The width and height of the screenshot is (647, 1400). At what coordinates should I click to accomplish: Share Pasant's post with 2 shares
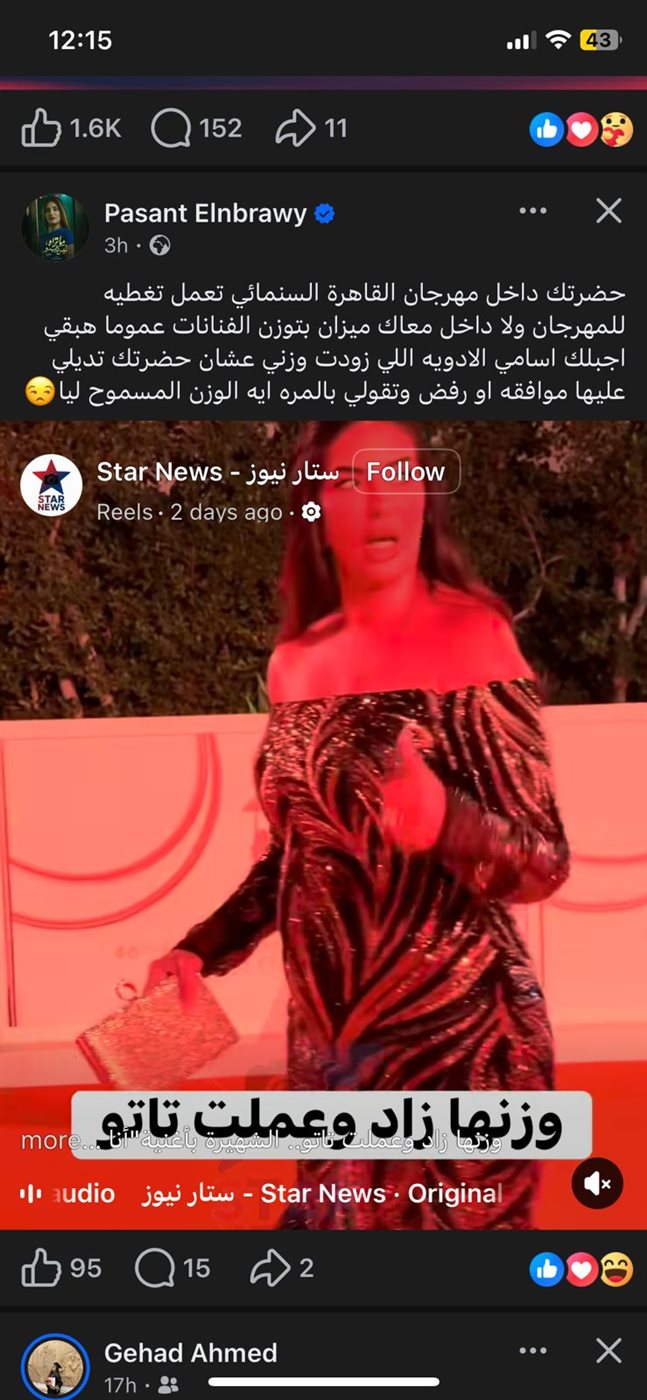tap(270, 1269)
